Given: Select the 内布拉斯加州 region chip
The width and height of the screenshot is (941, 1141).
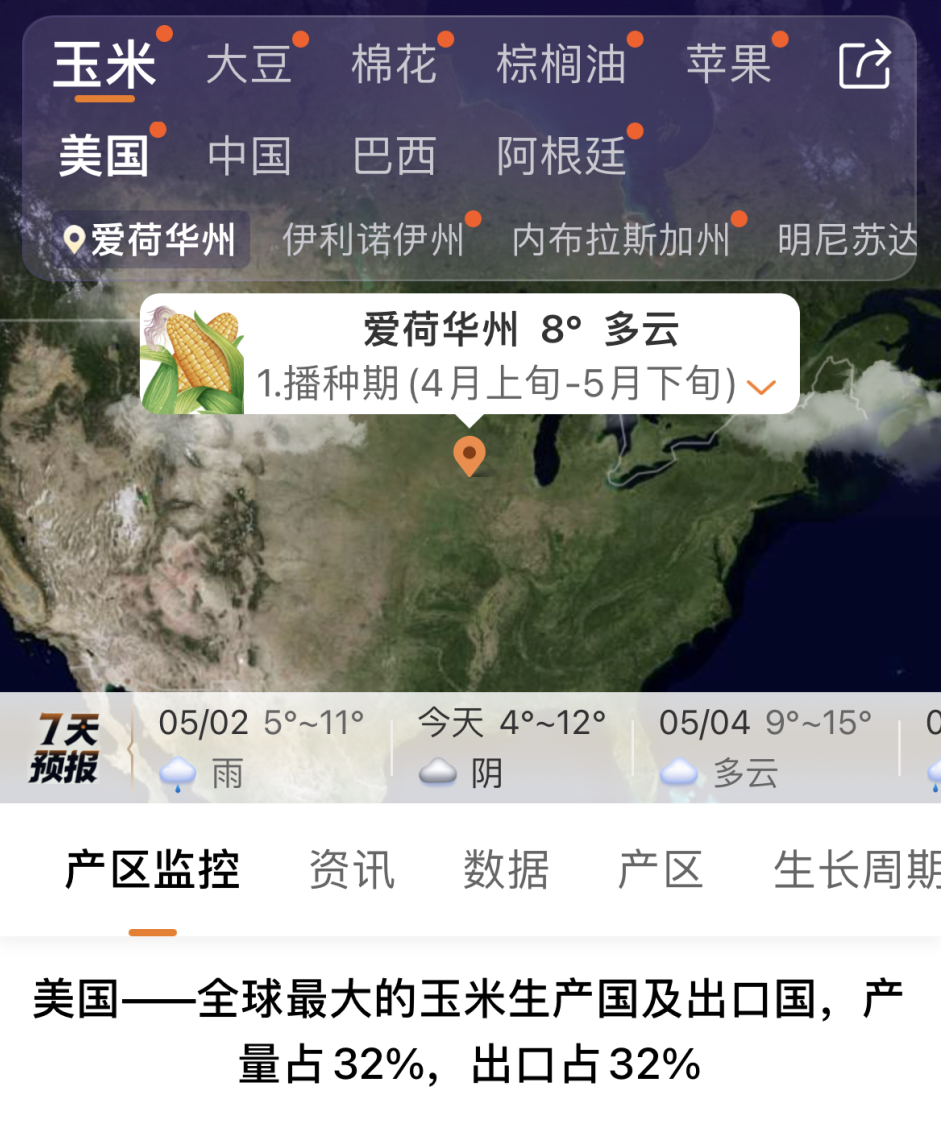Looking at the screenshot, I should [x=620, y=240].
